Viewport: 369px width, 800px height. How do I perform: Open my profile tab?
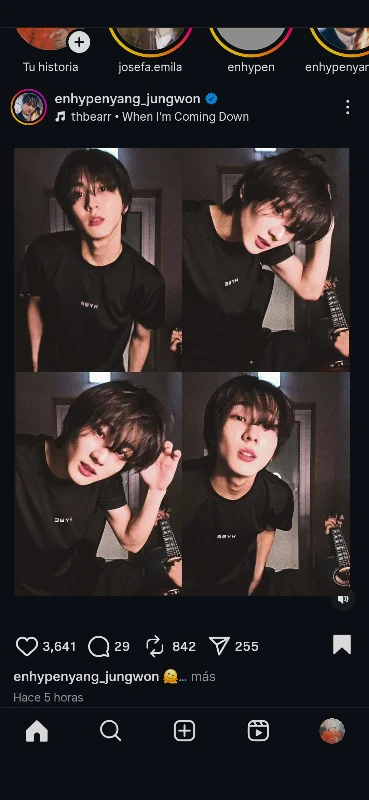[332, 731]
